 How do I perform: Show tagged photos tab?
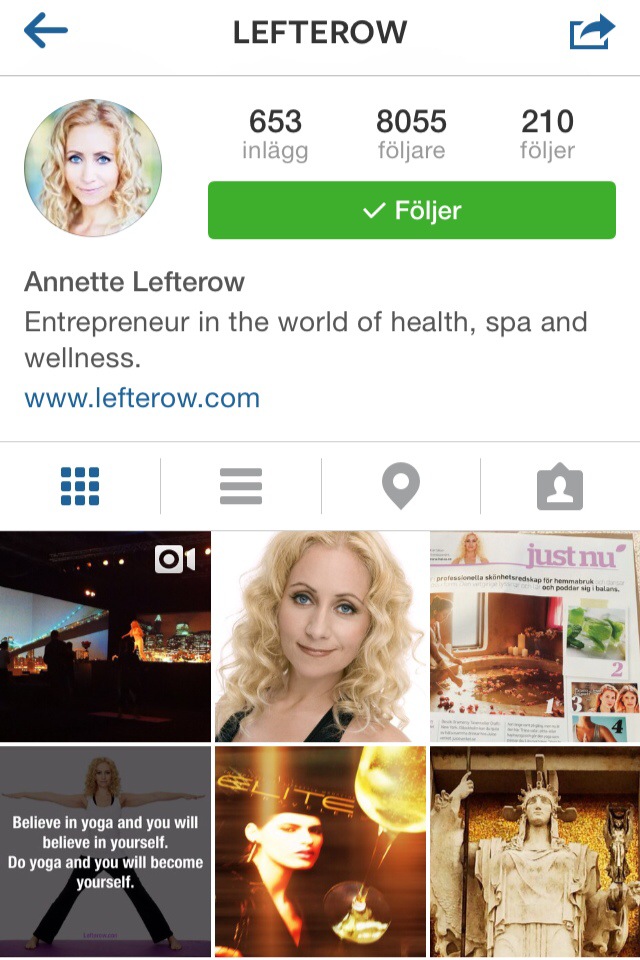(x=560, y=487)
